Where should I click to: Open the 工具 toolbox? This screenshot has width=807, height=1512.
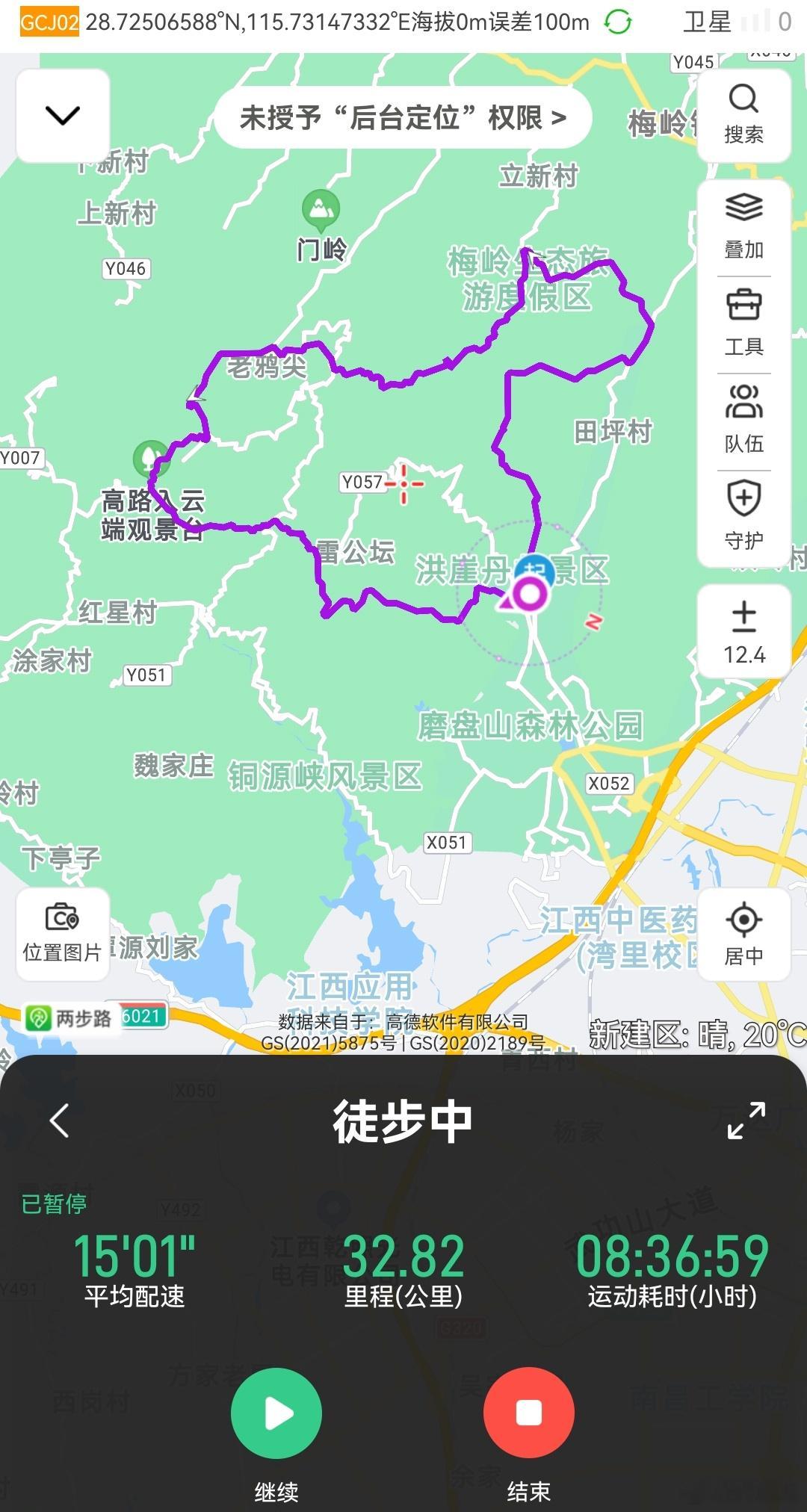[744, 323]
